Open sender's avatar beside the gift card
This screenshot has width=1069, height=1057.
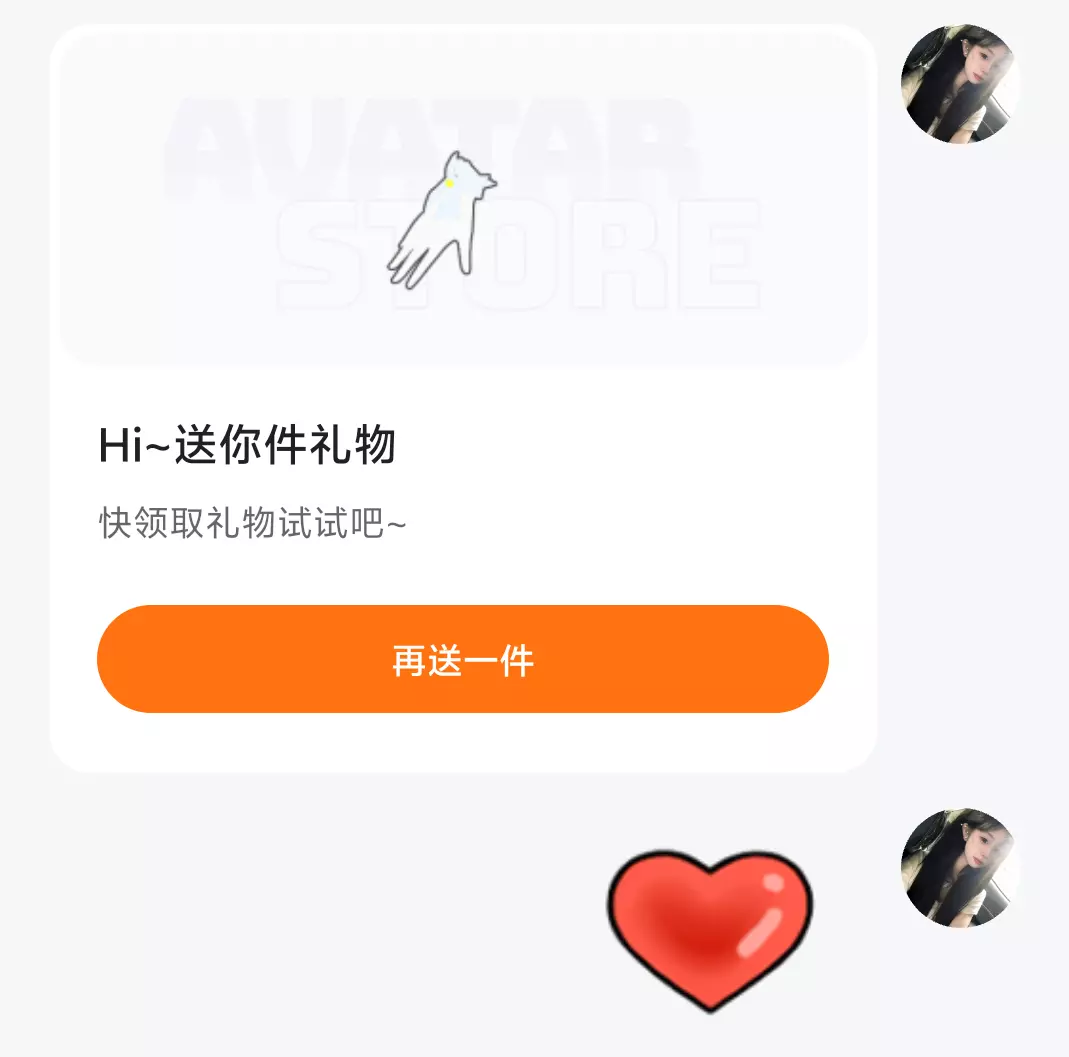point(960,84)
